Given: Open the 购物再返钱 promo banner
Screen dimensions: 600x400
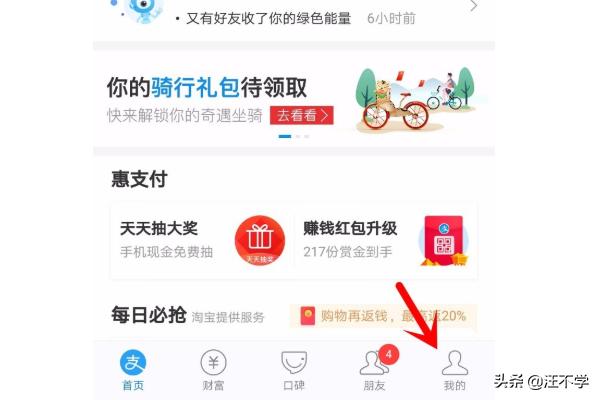Looking at the screenshot, I should click(383, 316).
